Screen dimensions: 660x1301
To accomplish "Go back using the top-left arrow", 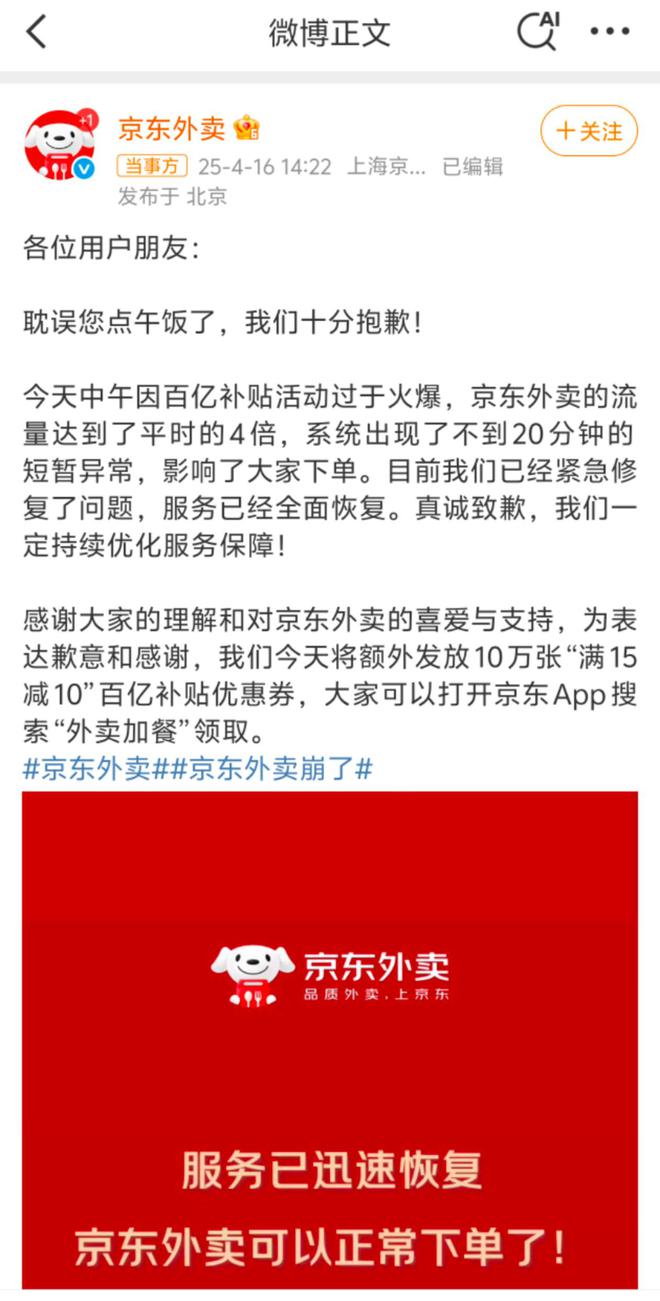I will [x=36, y=32].
